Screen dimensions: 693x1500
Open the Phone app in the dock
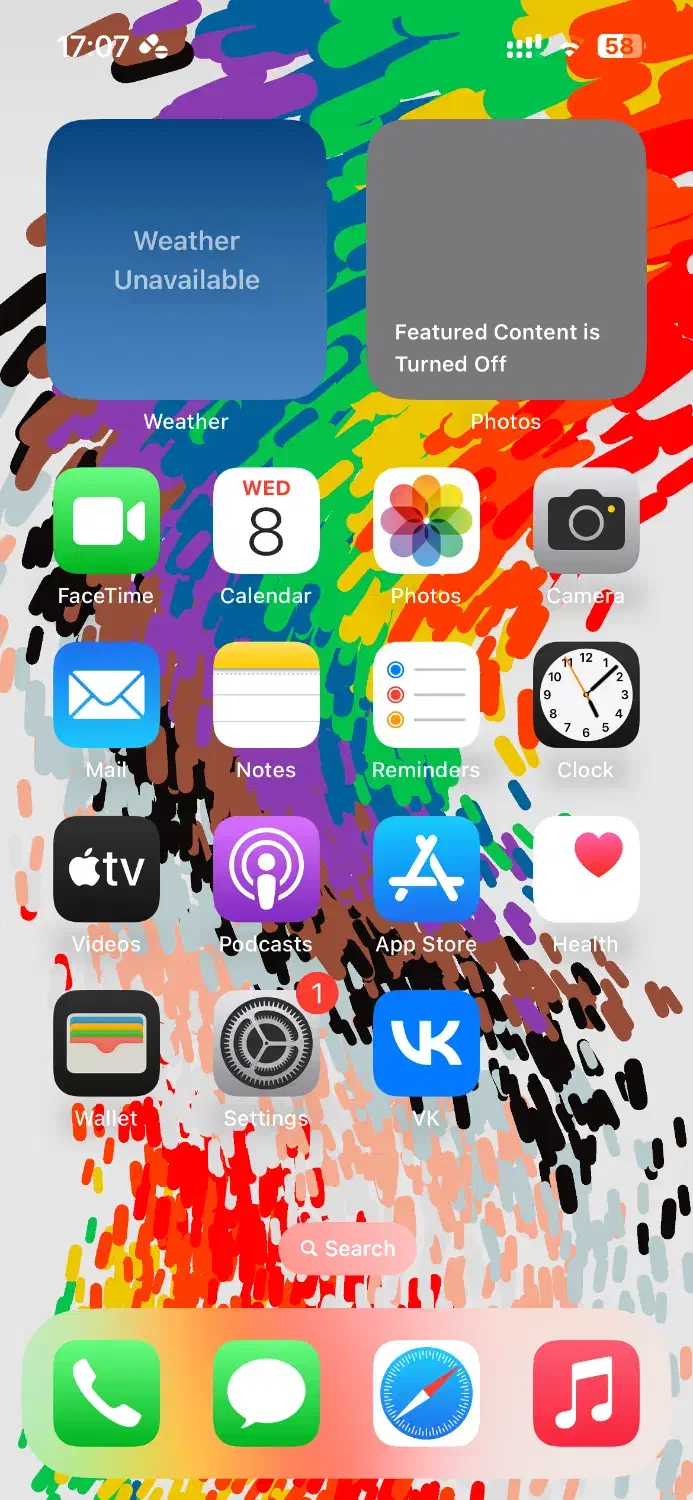click(106, 1393)
